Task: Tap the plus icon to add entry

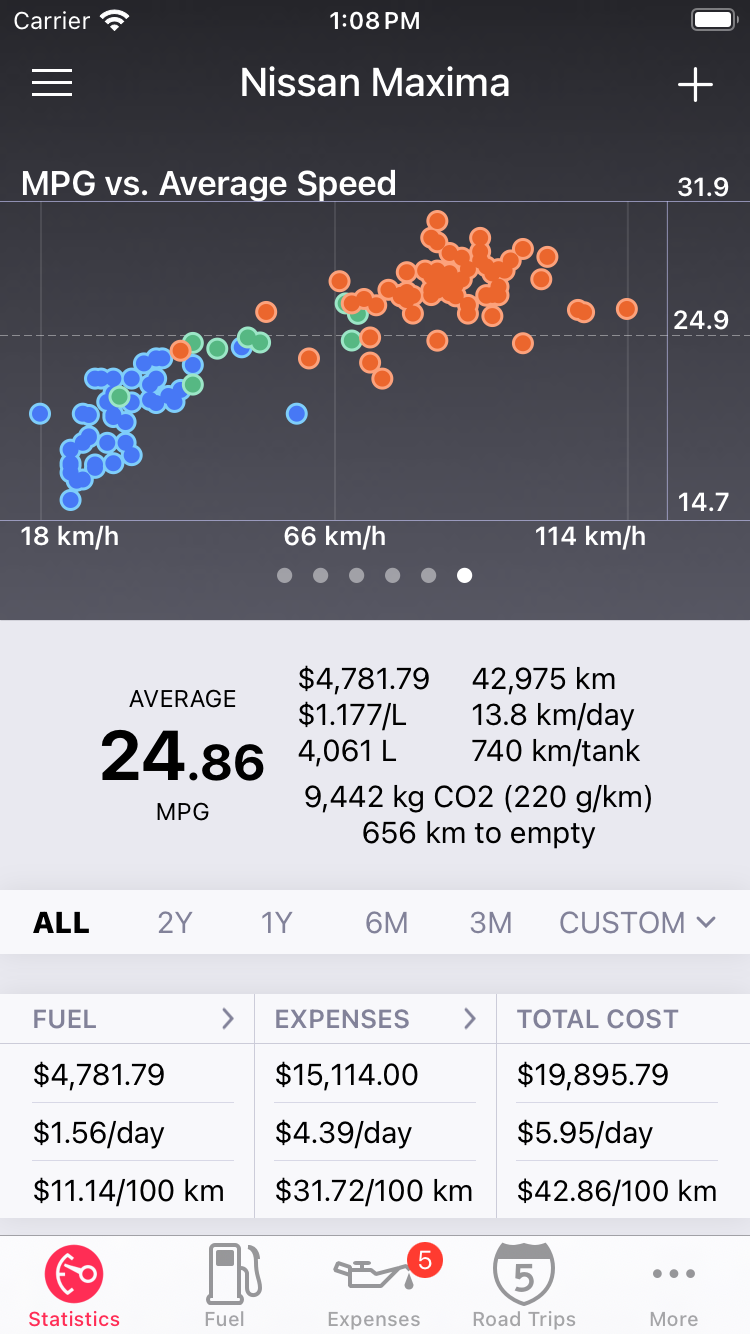Action: point(695,84)
